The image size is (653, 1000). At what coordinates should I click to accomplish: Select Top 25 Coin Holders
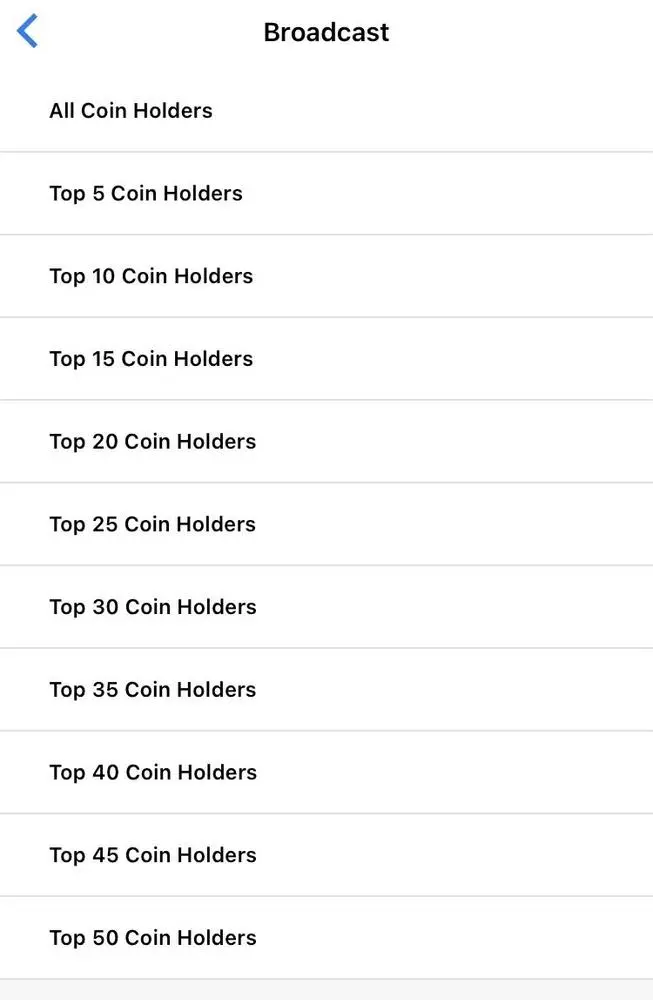[152, 524]
